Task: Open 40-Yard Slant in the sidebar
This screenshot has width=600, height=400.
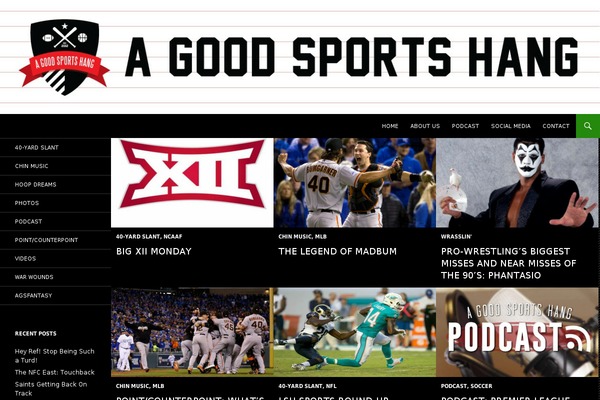Action: (x=37, y=148)
